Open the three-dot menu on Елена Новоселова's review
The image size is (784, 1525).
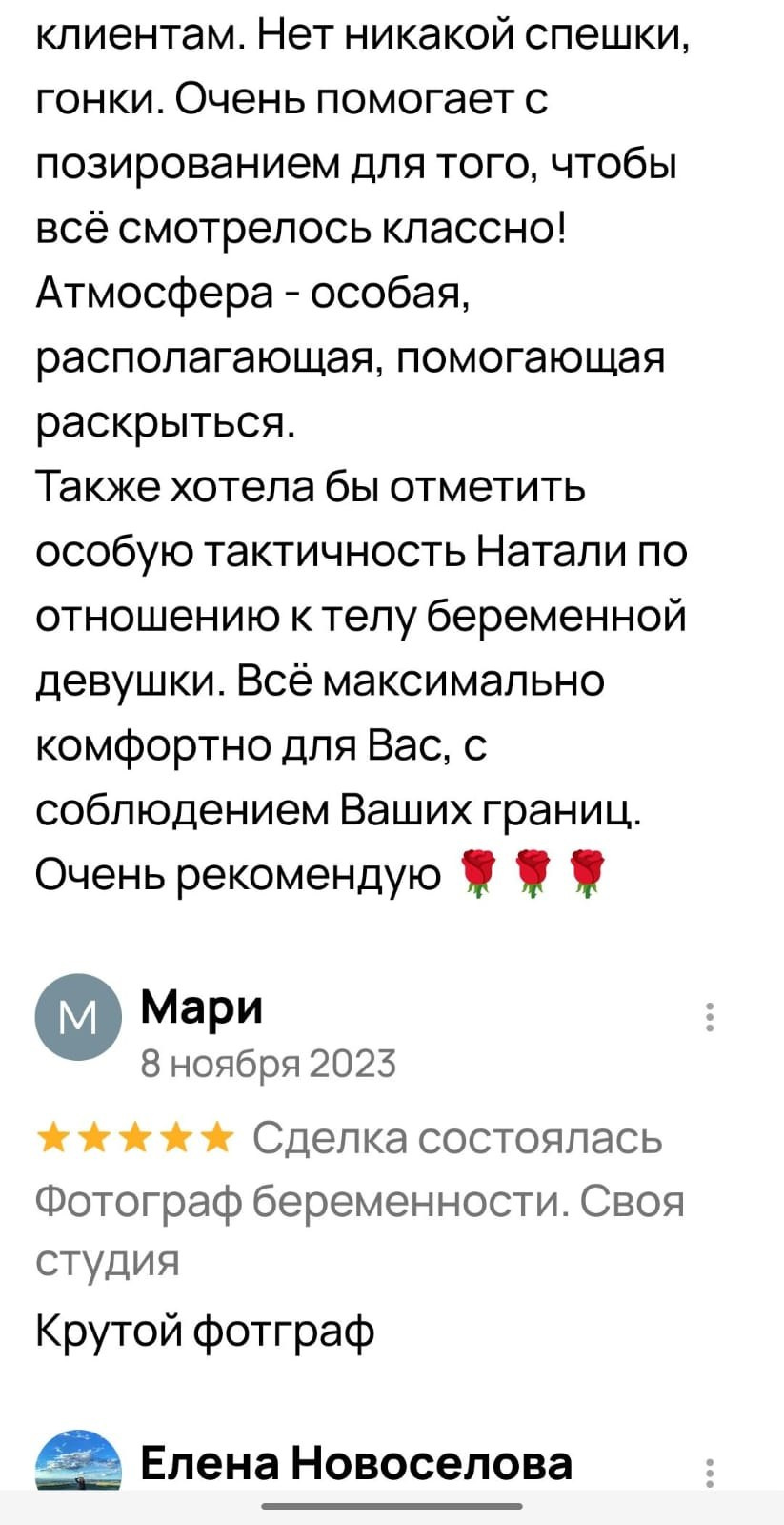(710, 1473)
